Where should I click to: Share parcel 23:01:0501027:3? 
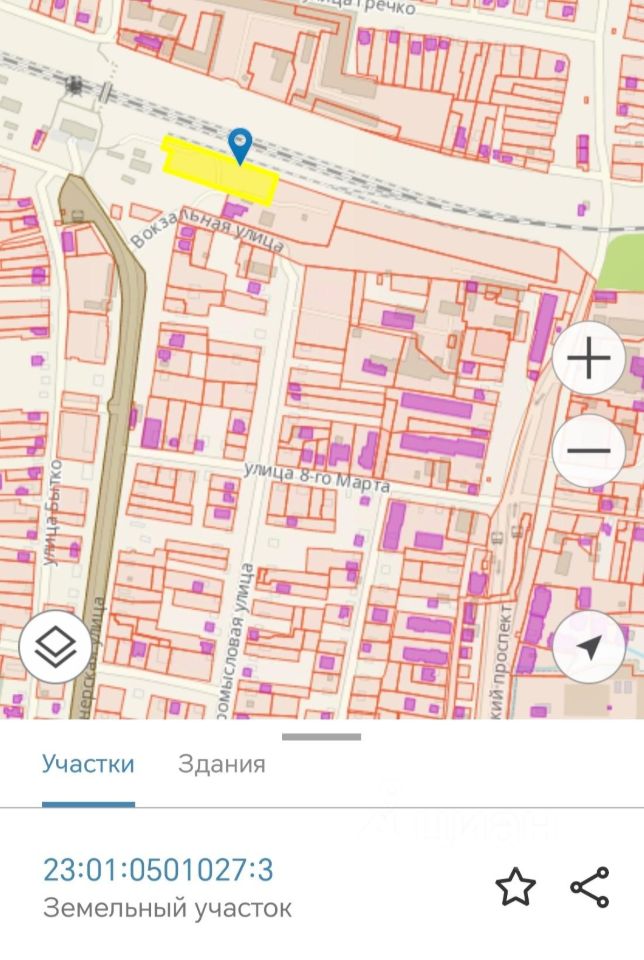pyautogui.click(x=590, y=887)
